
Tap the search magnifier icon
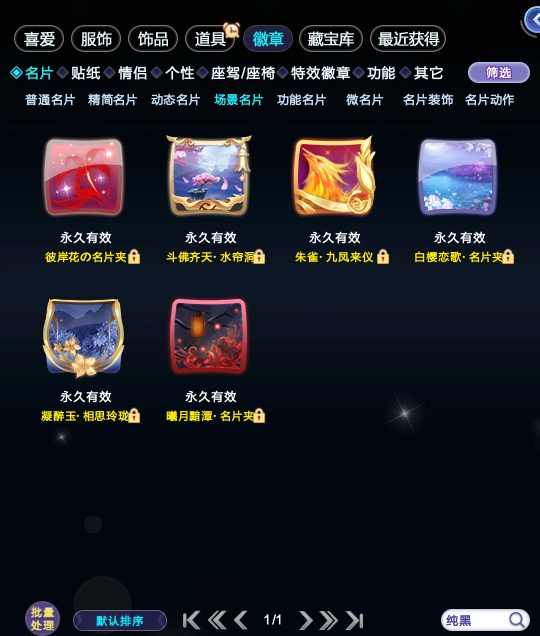pos(517,620)
